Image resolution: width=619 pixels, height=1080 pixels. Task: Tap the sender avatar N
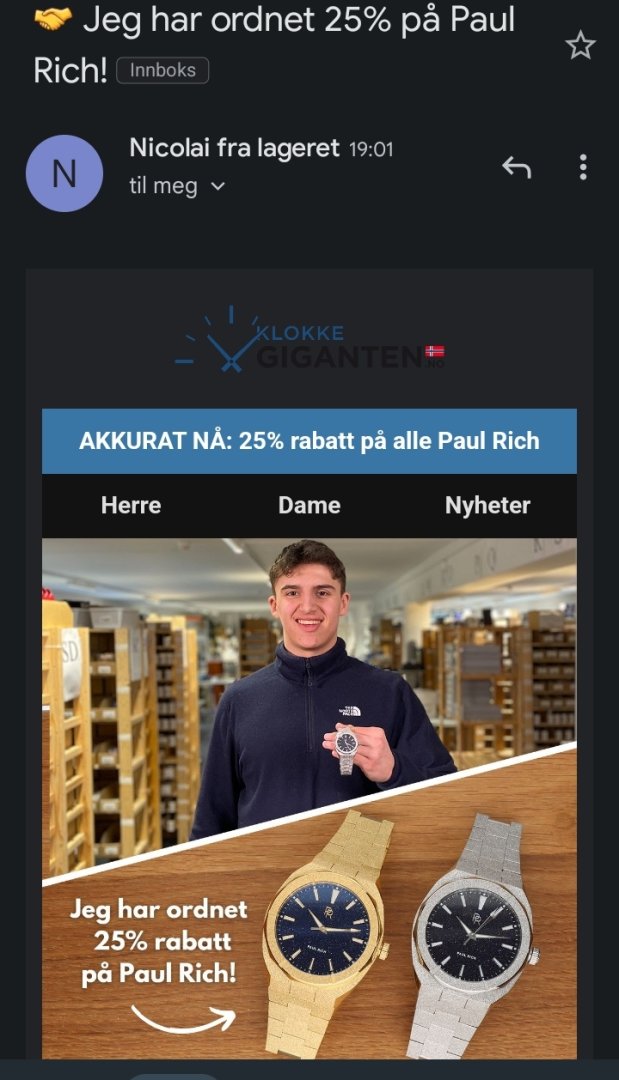click(64, 174)
